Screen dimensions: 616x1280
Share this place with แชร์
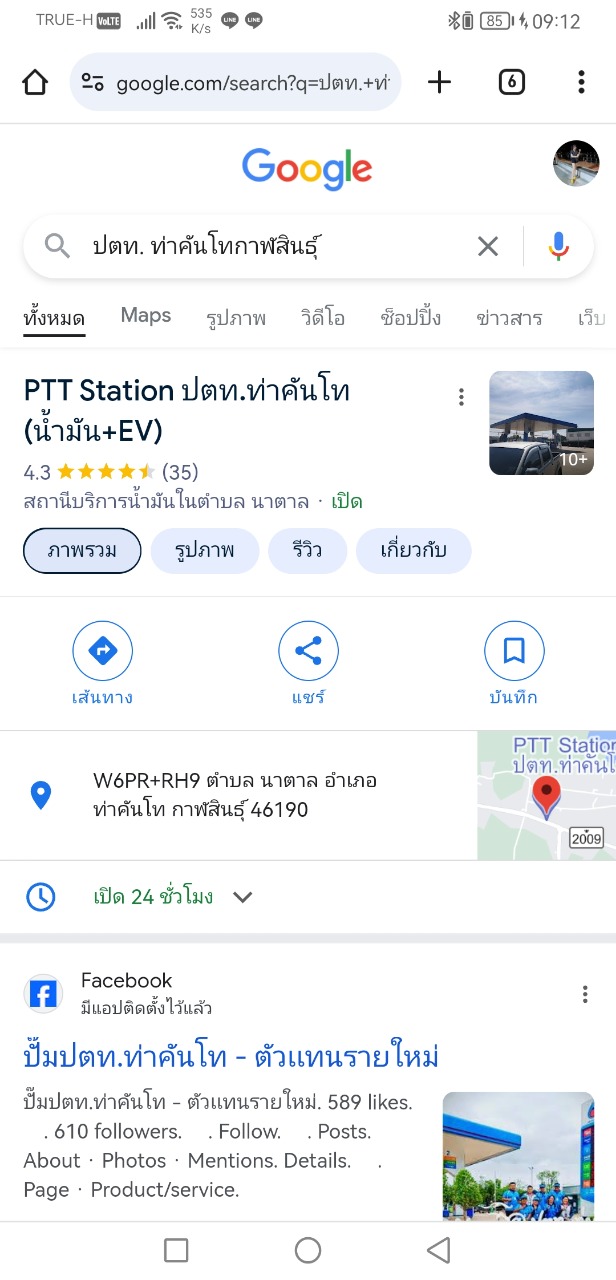pyautogui.click(x=308, y=663)
